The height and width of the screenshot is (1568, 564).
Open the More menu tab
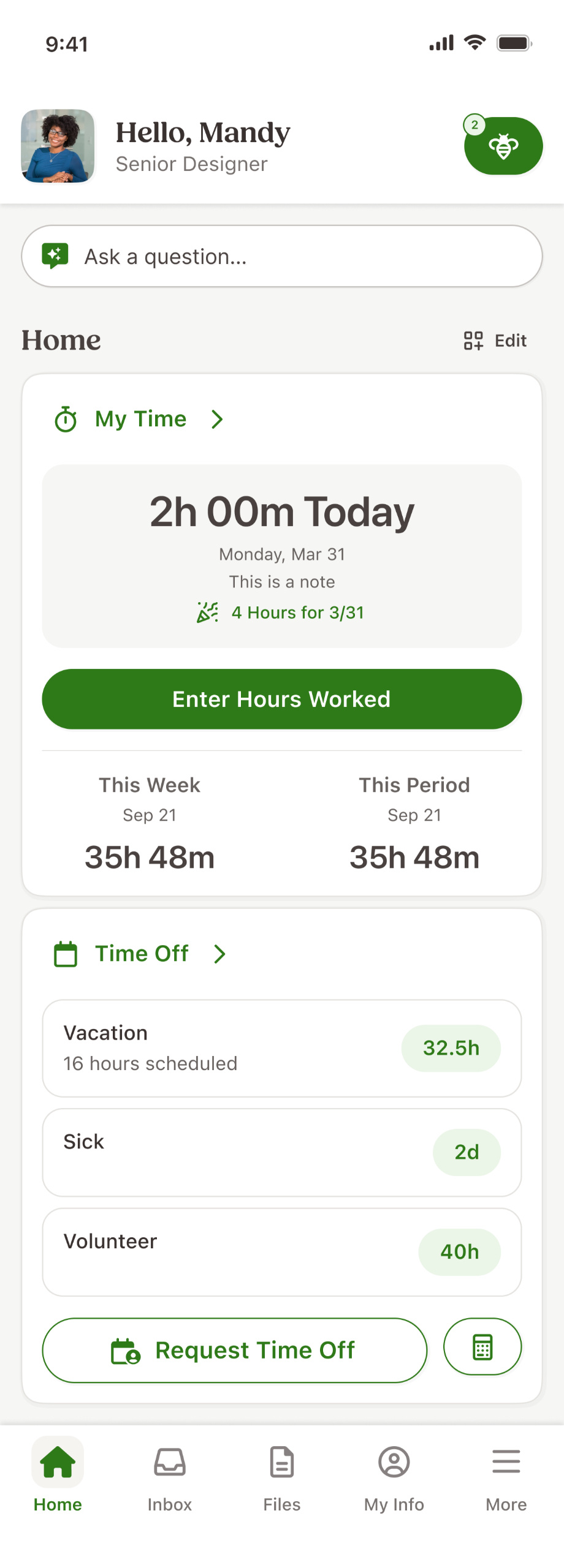coord(506,1478)
